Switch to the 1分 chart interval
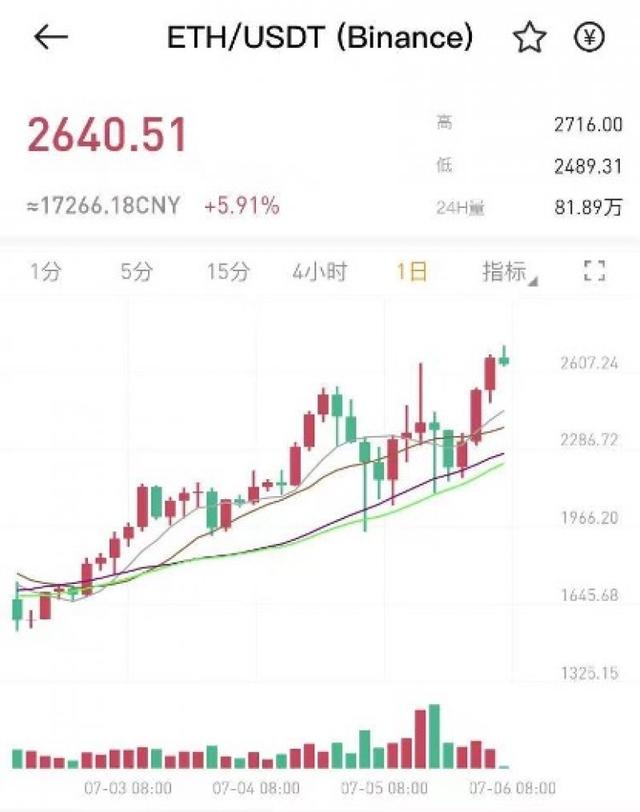This screenshot has height=812, width=640. (45, 272)
